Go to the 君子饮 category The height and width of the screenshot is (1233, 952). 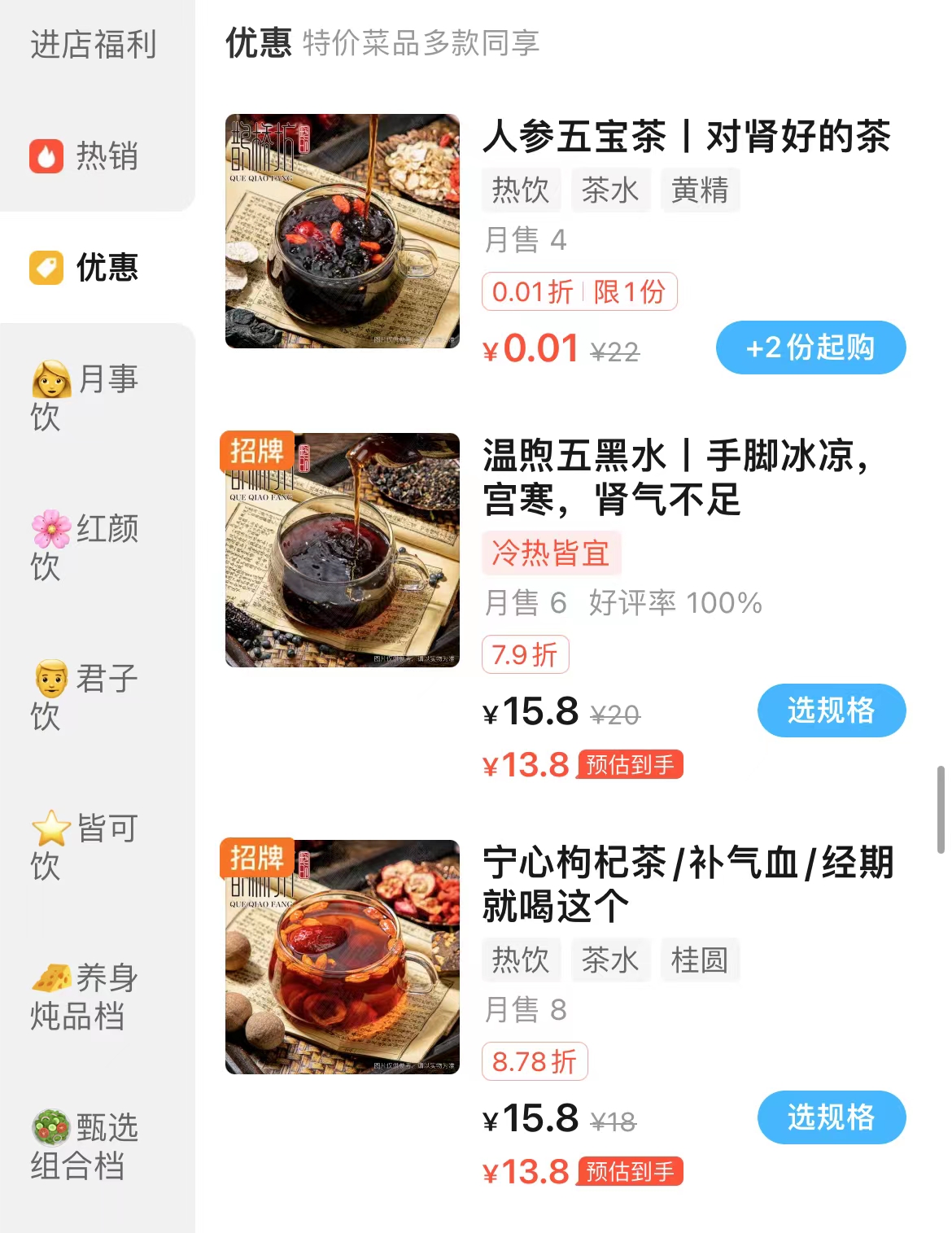coord(85,697)
